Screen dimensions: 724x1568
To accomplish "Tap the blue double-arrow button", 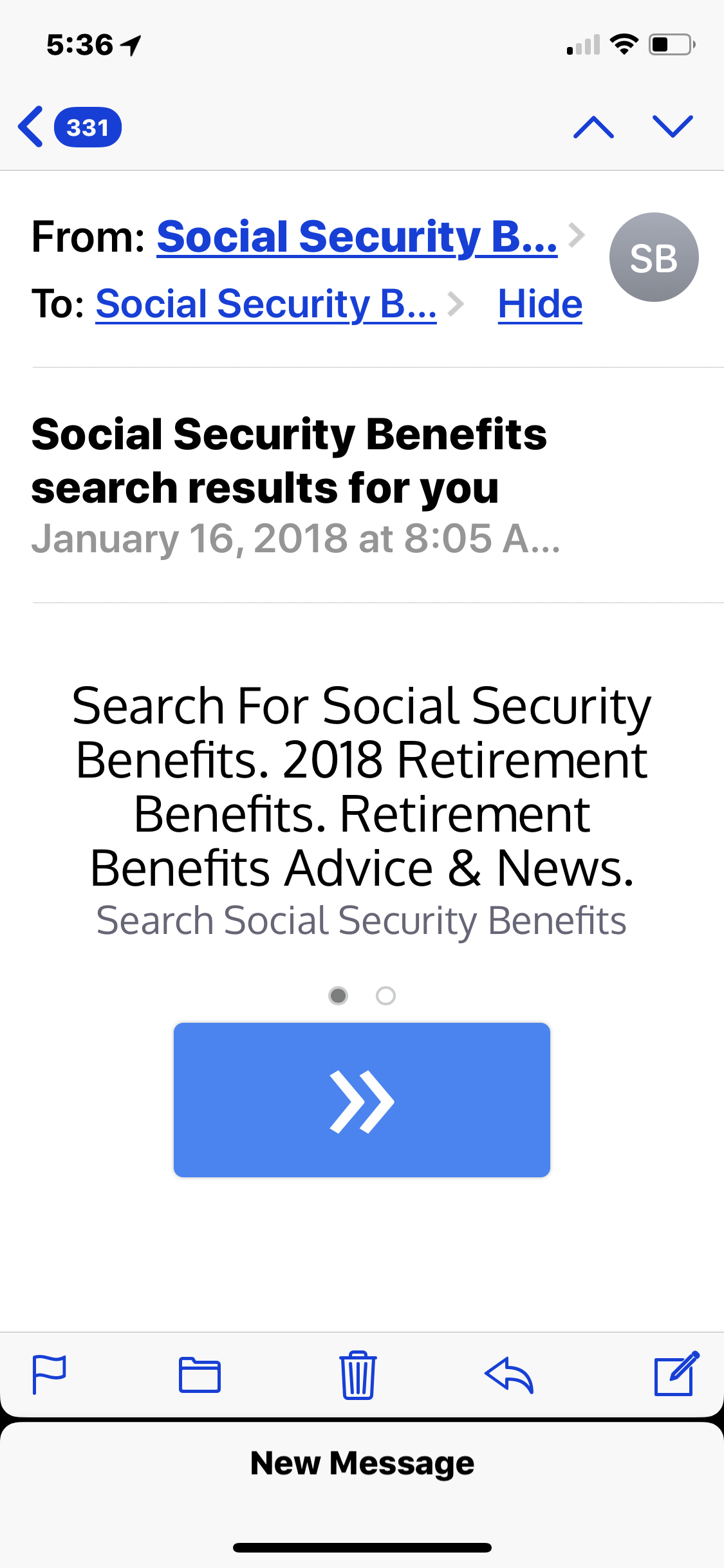I will 362,1099.
